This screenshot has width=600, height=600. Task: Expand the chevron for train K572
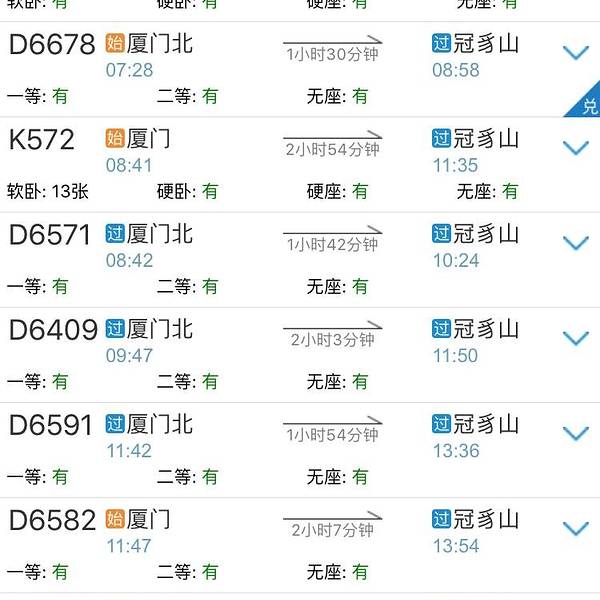tap(575, 148)
